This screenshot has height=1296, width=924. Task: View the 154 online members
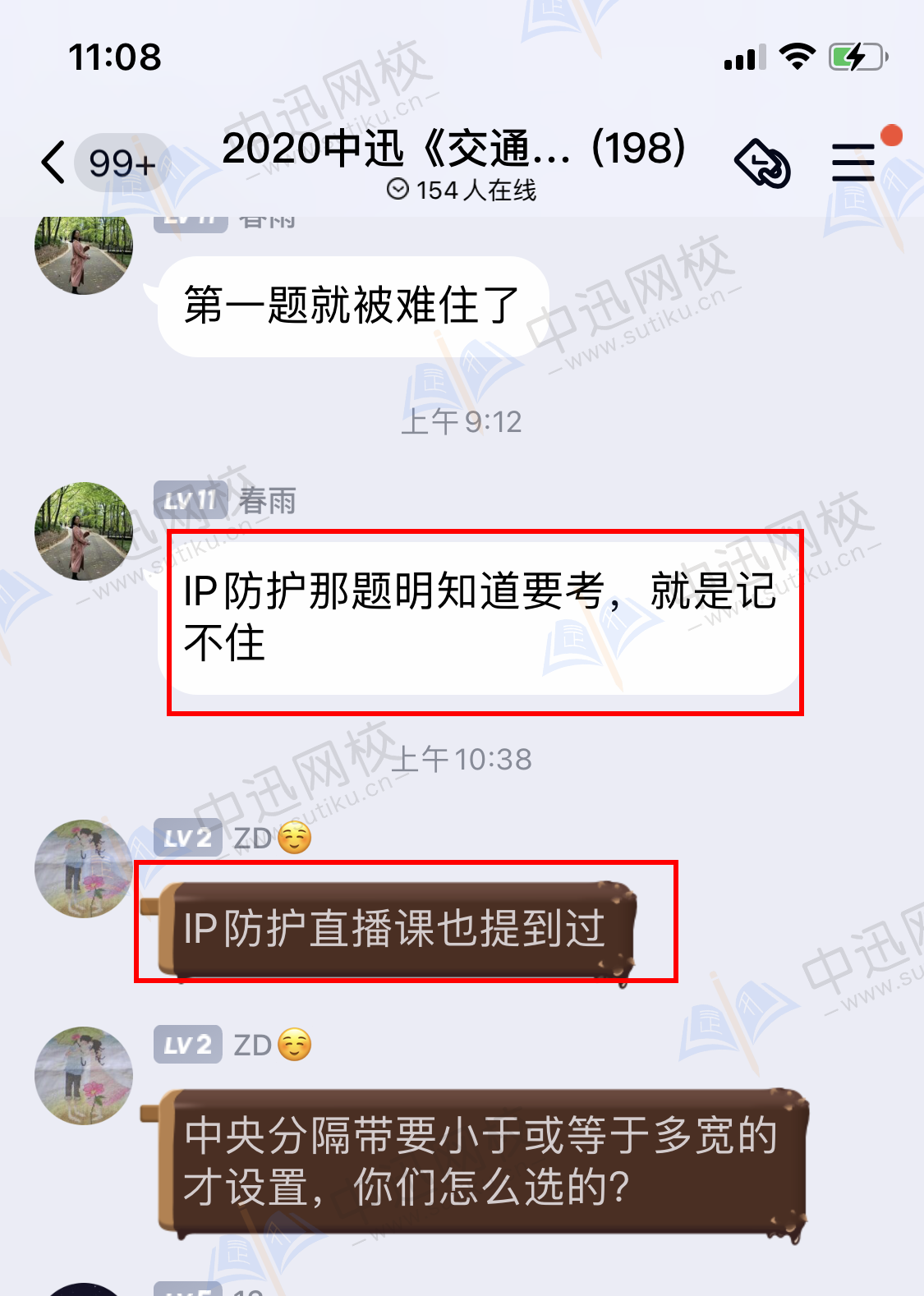462,191
